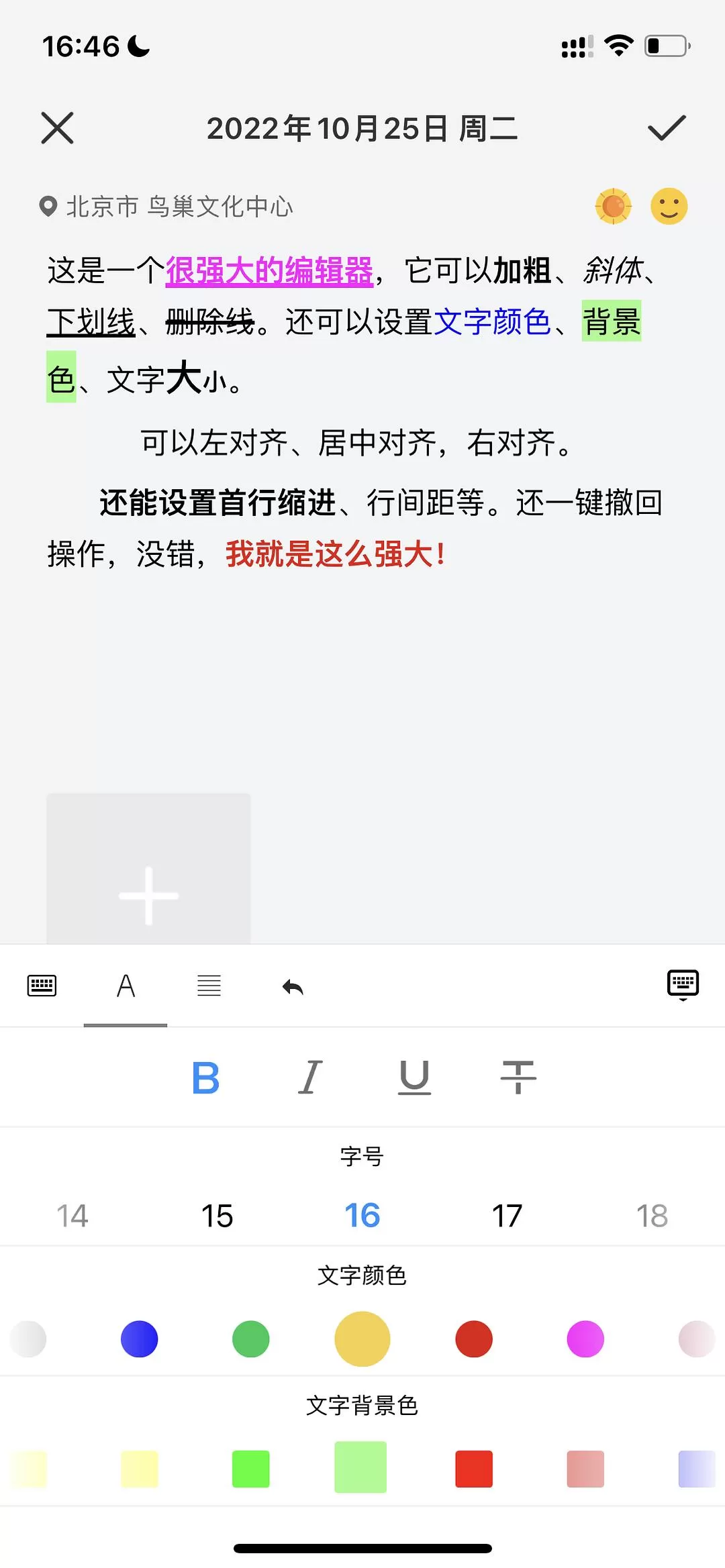The image size is (725, 1568).
Task: Save the entry with the checkmark
Action: (x=667, y=128)
